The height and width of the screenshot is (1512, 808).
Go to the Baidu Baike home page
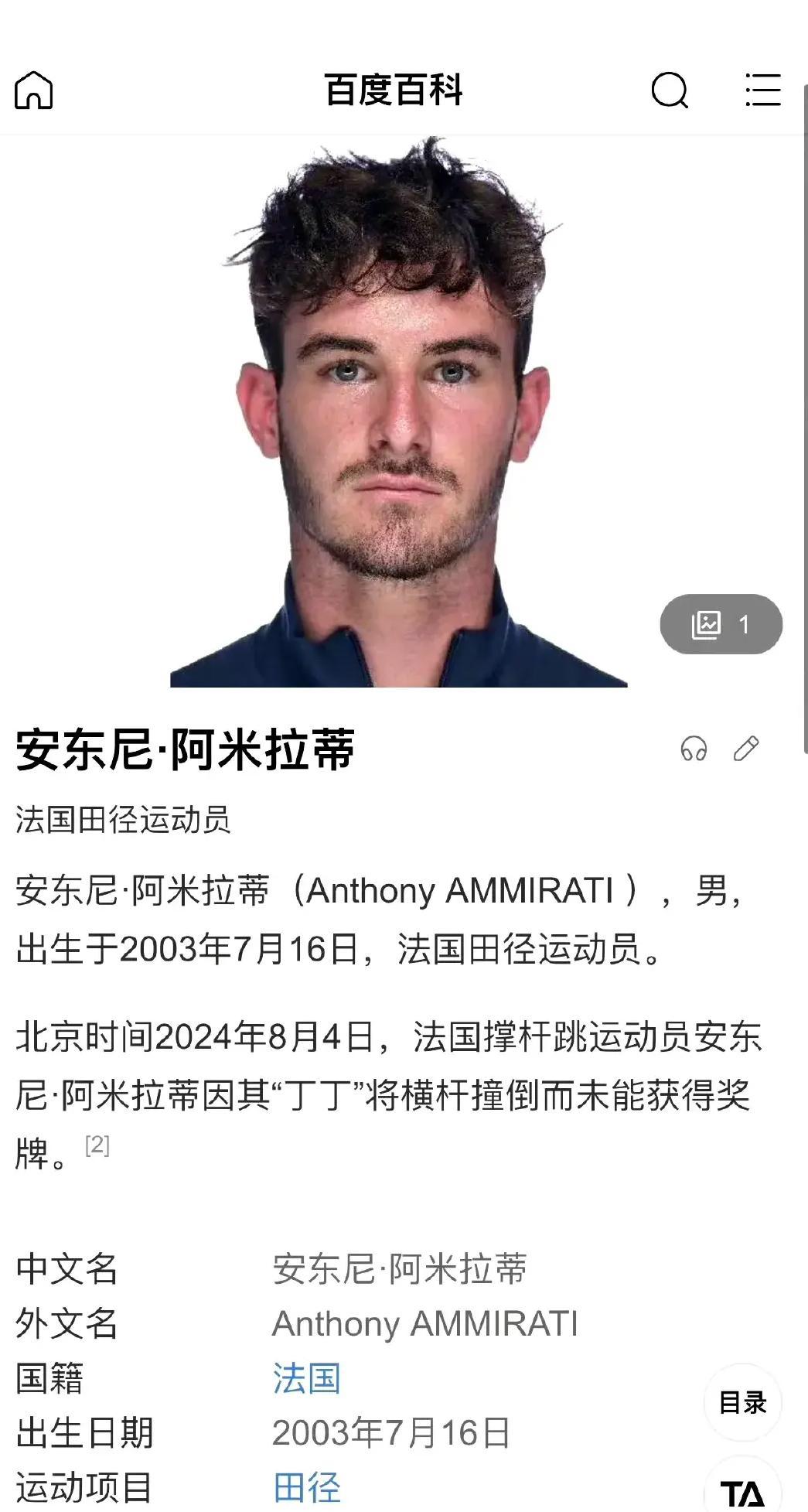click(x=34, y=90)
